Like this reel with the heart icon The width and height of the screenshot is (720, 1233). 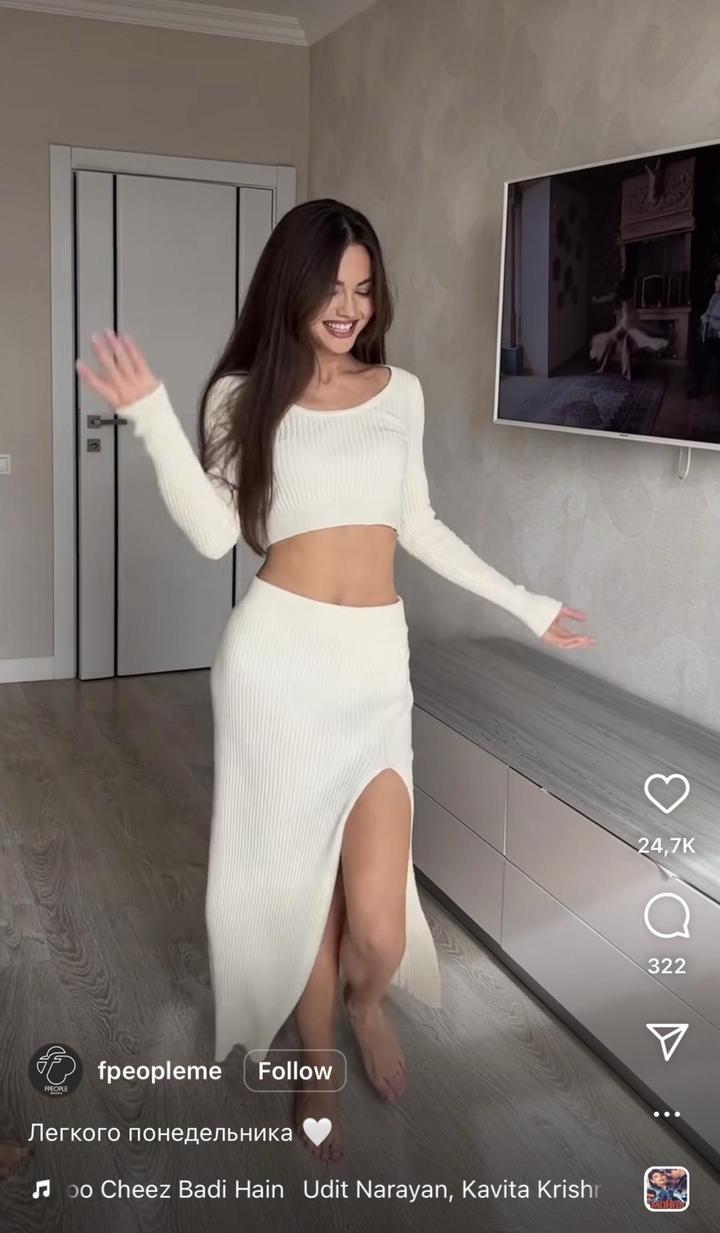[666, 793]
